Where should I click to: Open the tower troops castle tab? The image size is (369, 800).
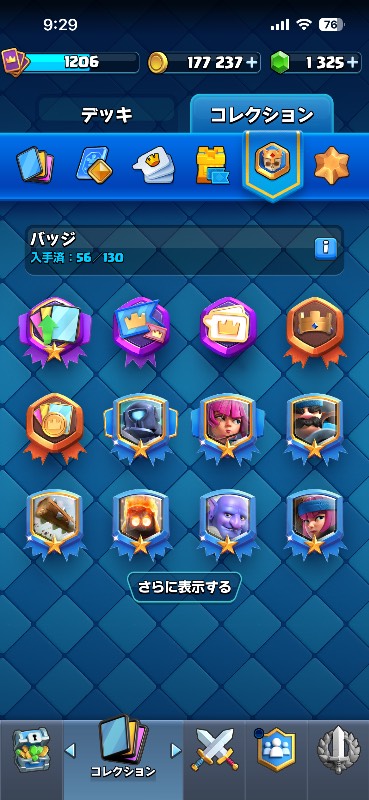212,165
